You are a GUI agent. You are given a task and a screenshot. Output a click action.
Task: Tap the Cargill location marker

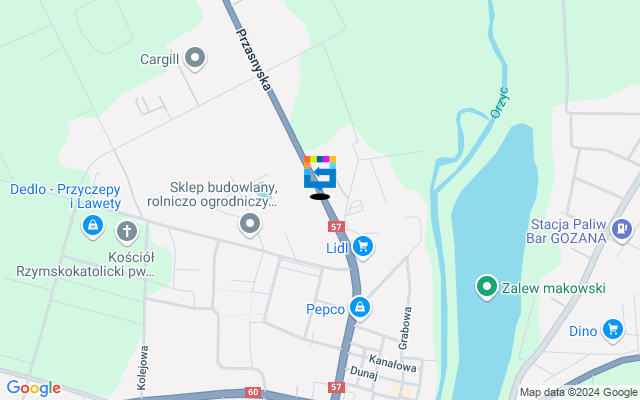(196, 58)
